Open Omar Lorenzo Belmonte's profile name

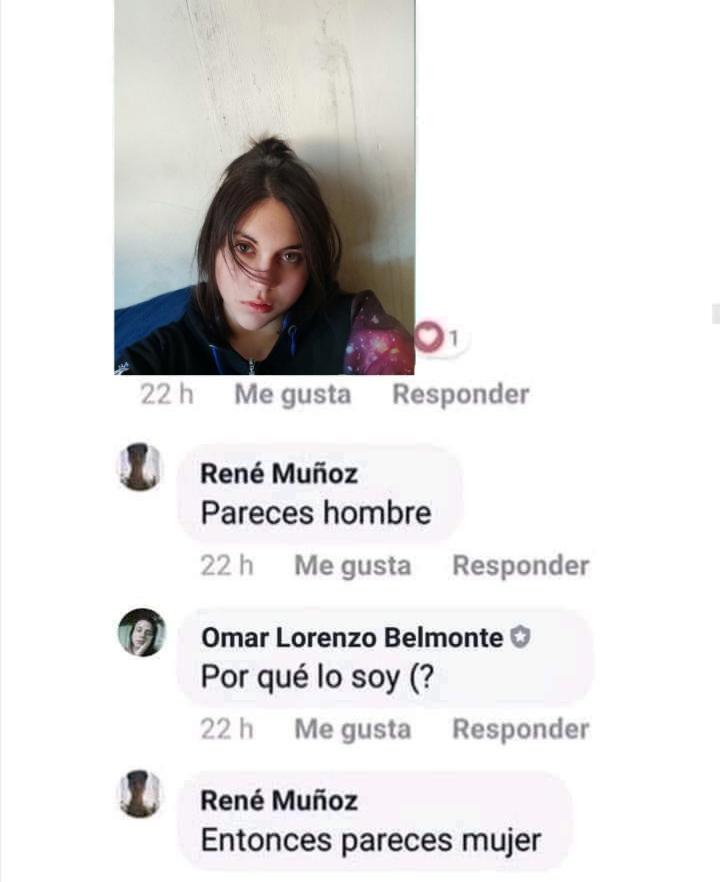[352, 637]
